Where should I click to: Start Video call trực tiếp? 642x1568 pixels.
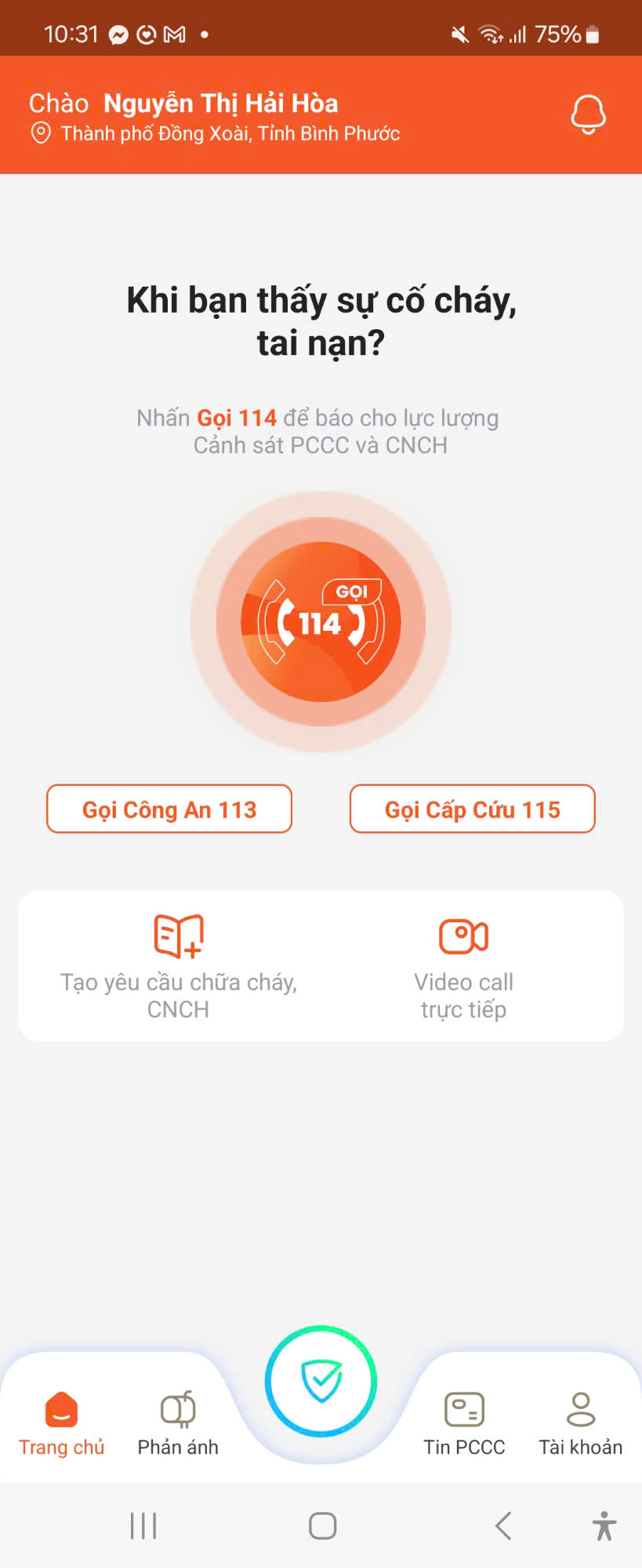[463, 965]
